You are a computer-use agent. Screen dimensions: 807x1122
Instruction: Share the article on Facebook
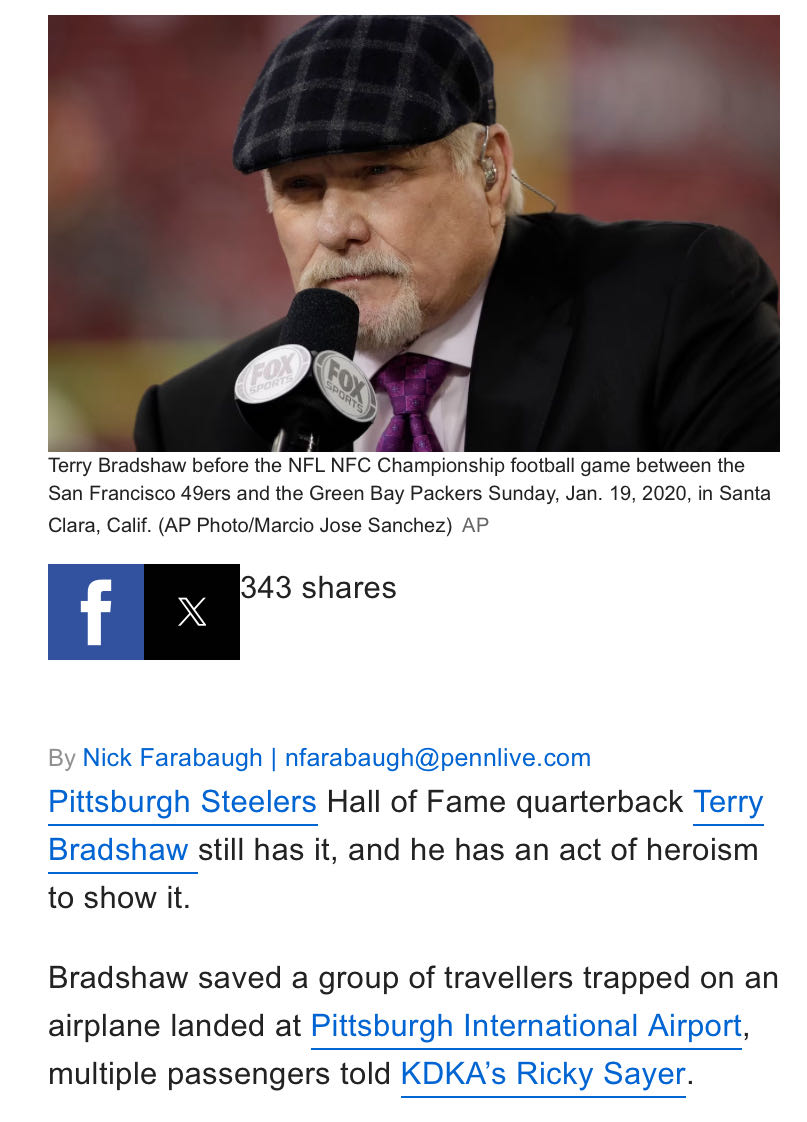[x=96, y=612]
